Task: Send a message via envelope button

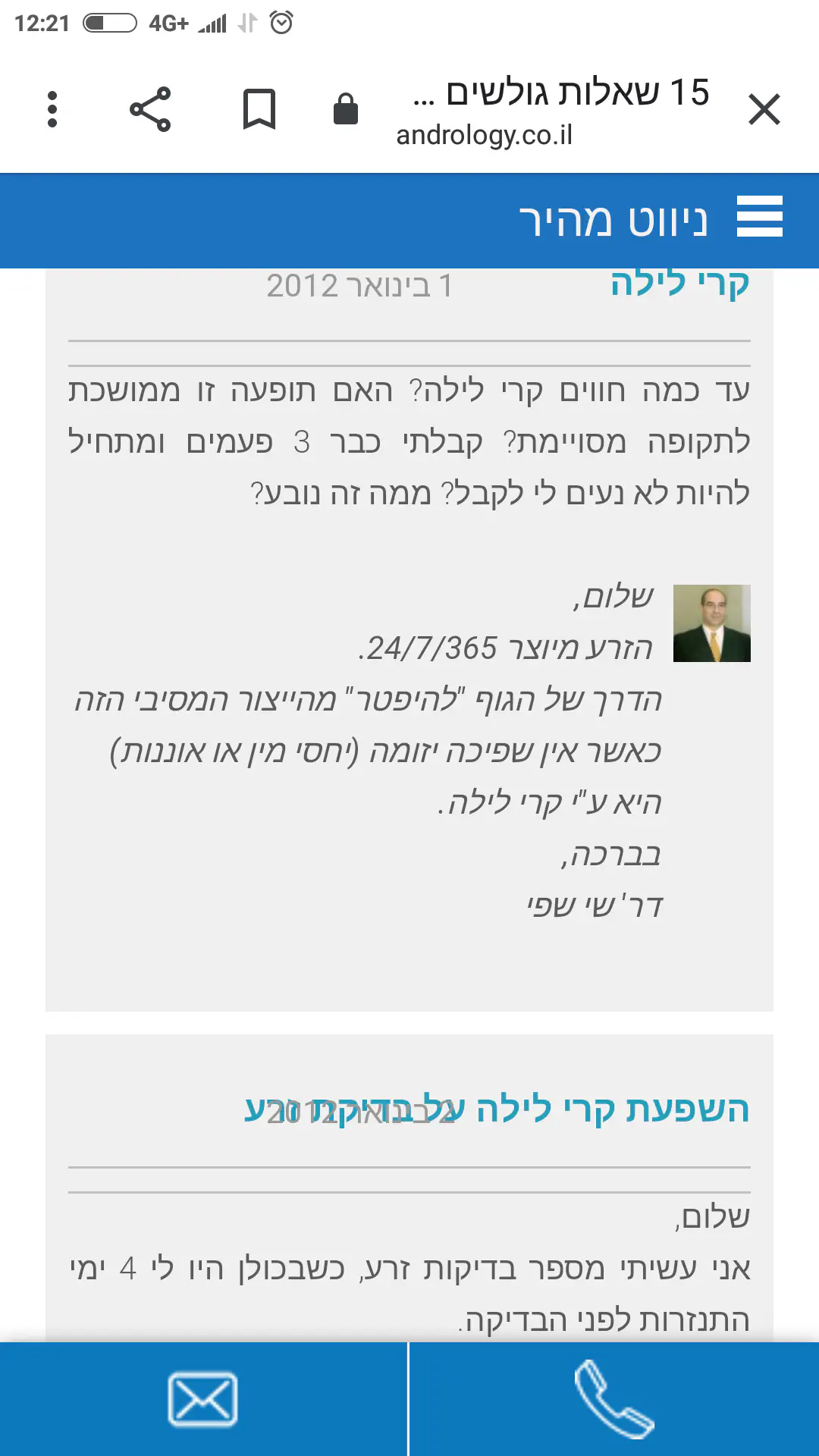Action: 202,1399
